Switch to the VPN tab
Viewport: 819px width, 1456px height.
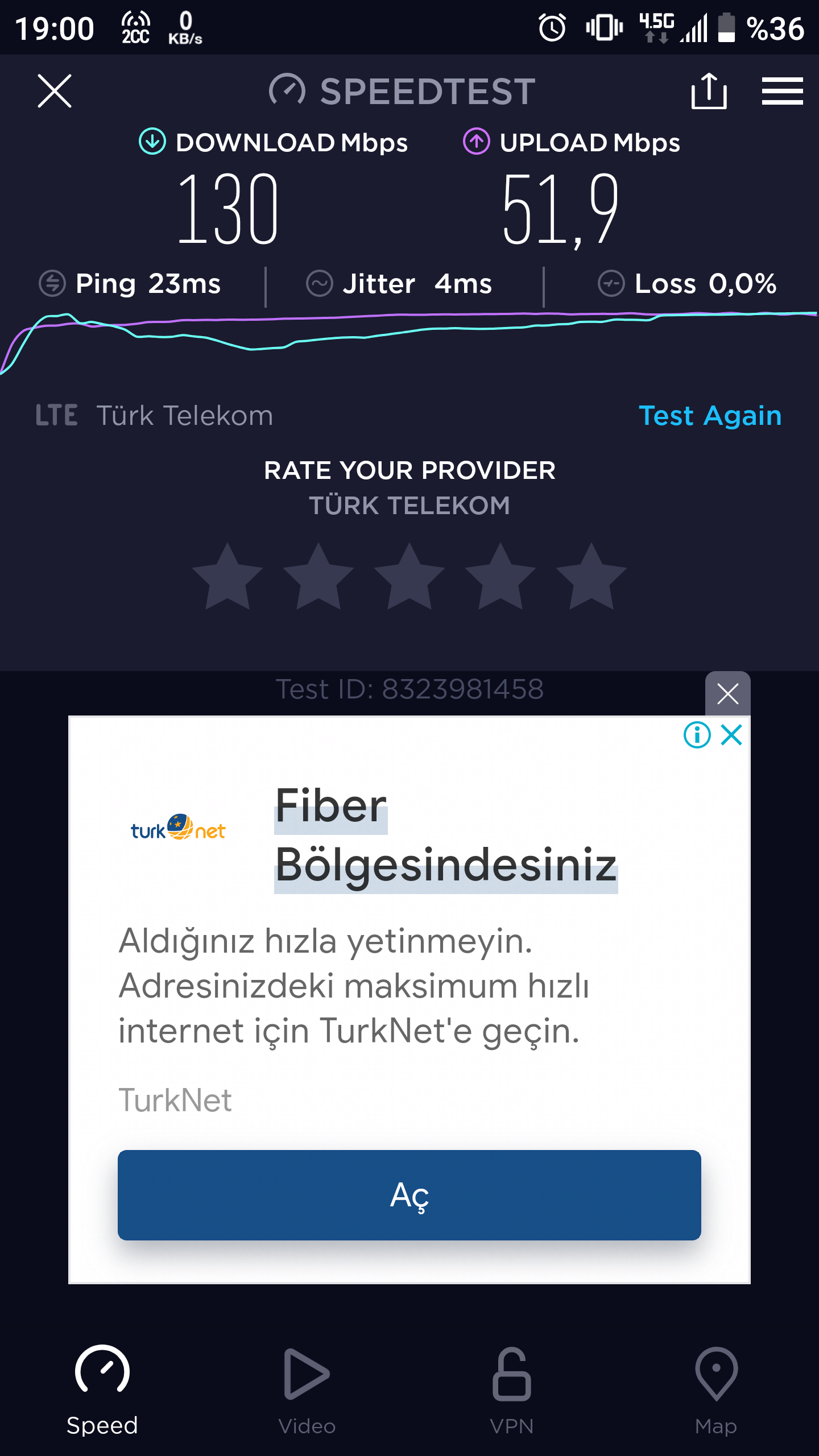coord(512,1391)
